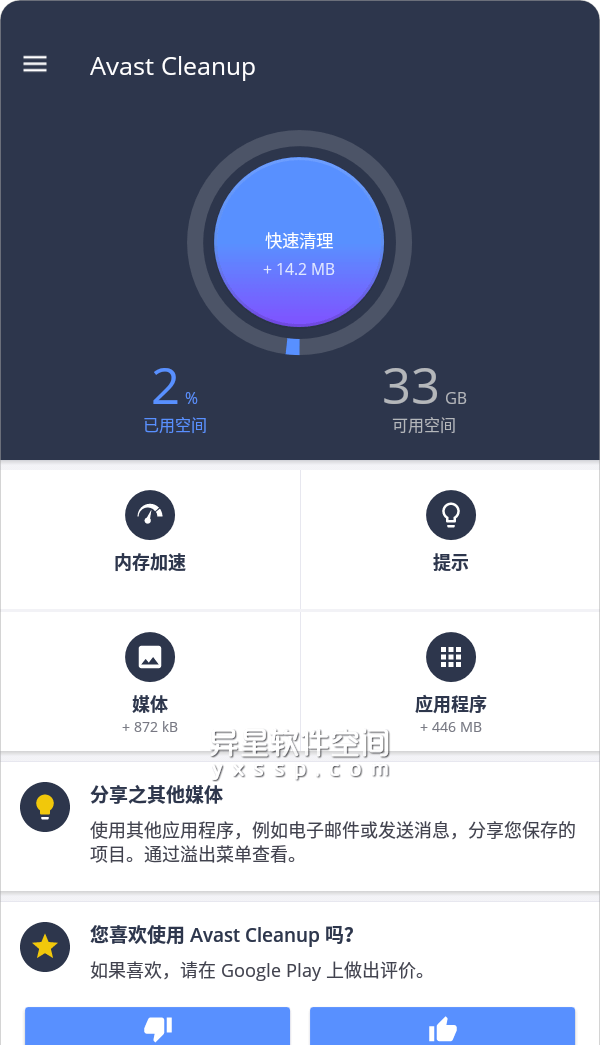600x1045 pixels.
Task: Open the hamburger drawer menu
Action: point(35,64)
